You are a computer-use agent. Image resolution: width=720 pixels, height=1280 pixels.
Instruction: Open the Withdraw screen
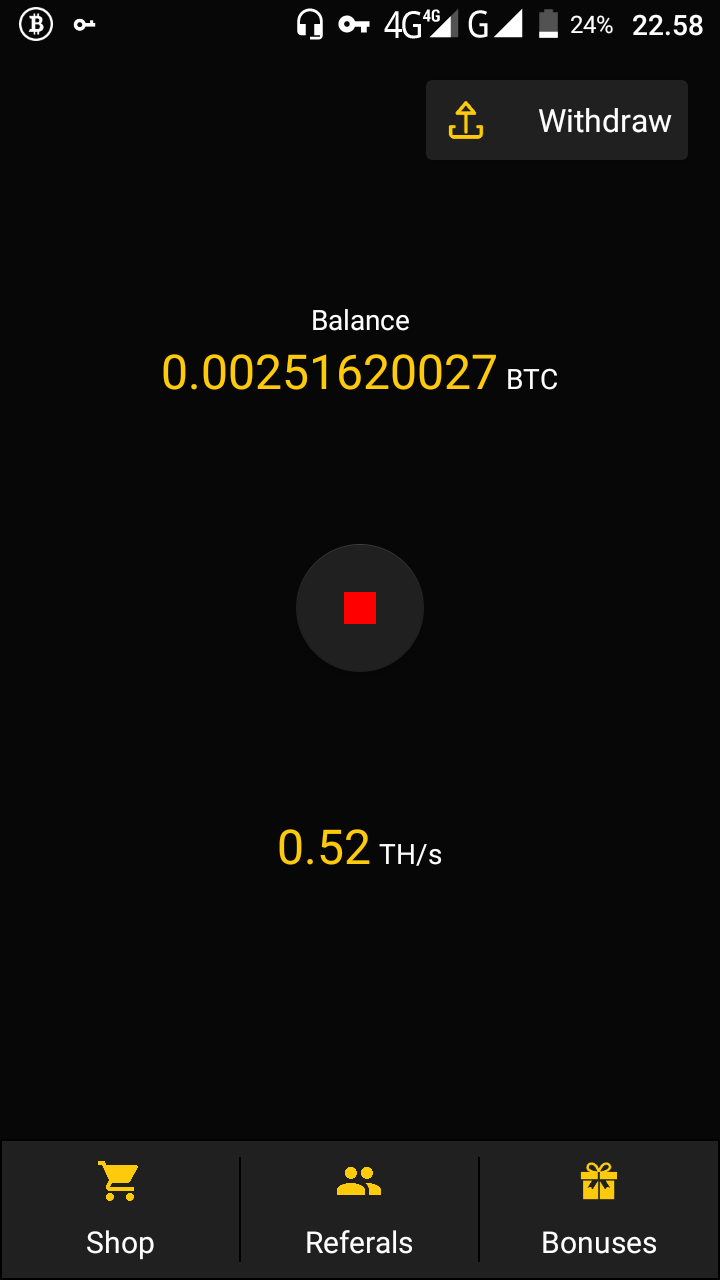[557, 120]
